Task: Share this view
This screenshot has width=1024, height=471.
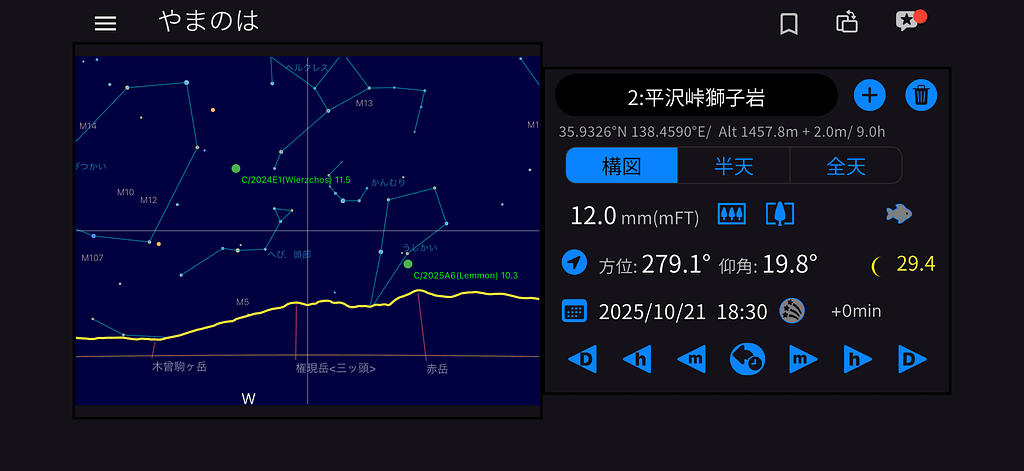Action: [847, 23]
